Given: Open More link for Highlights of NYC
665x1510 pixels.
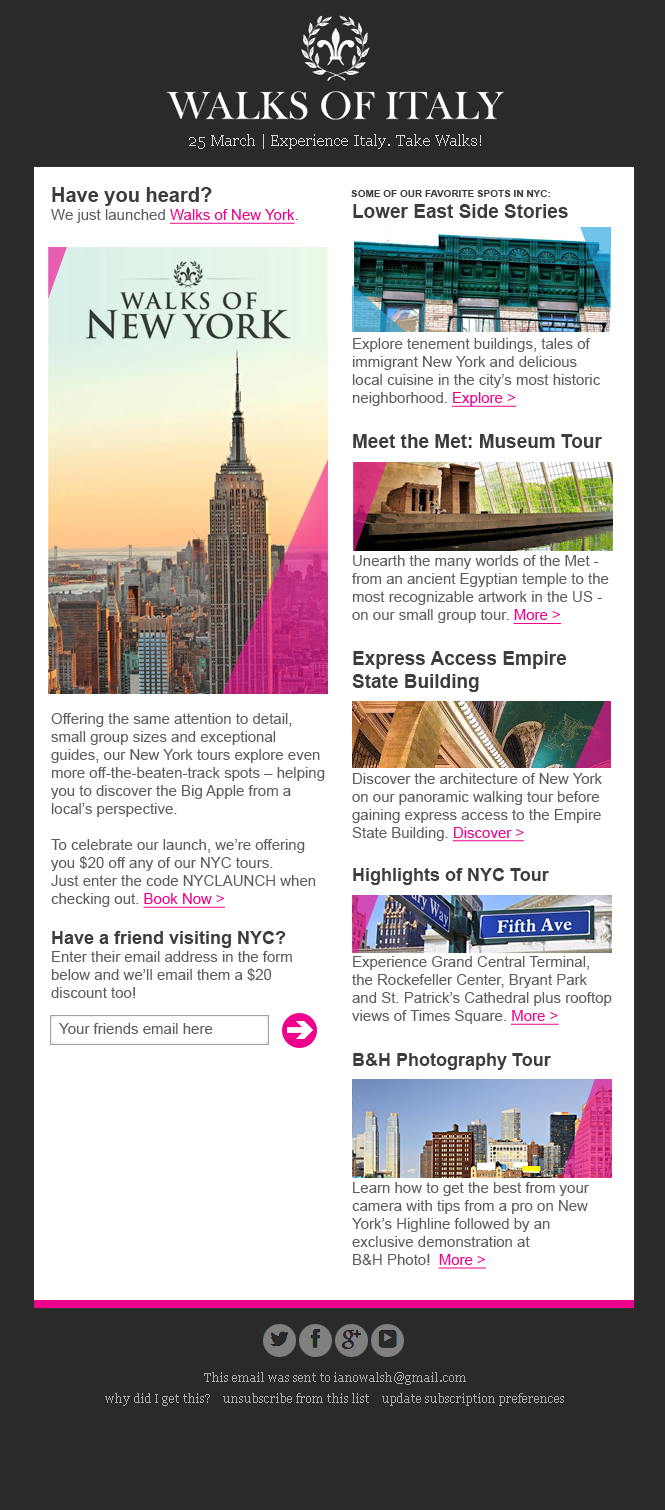Looking at the screenshot, I should click(534, 1016).
